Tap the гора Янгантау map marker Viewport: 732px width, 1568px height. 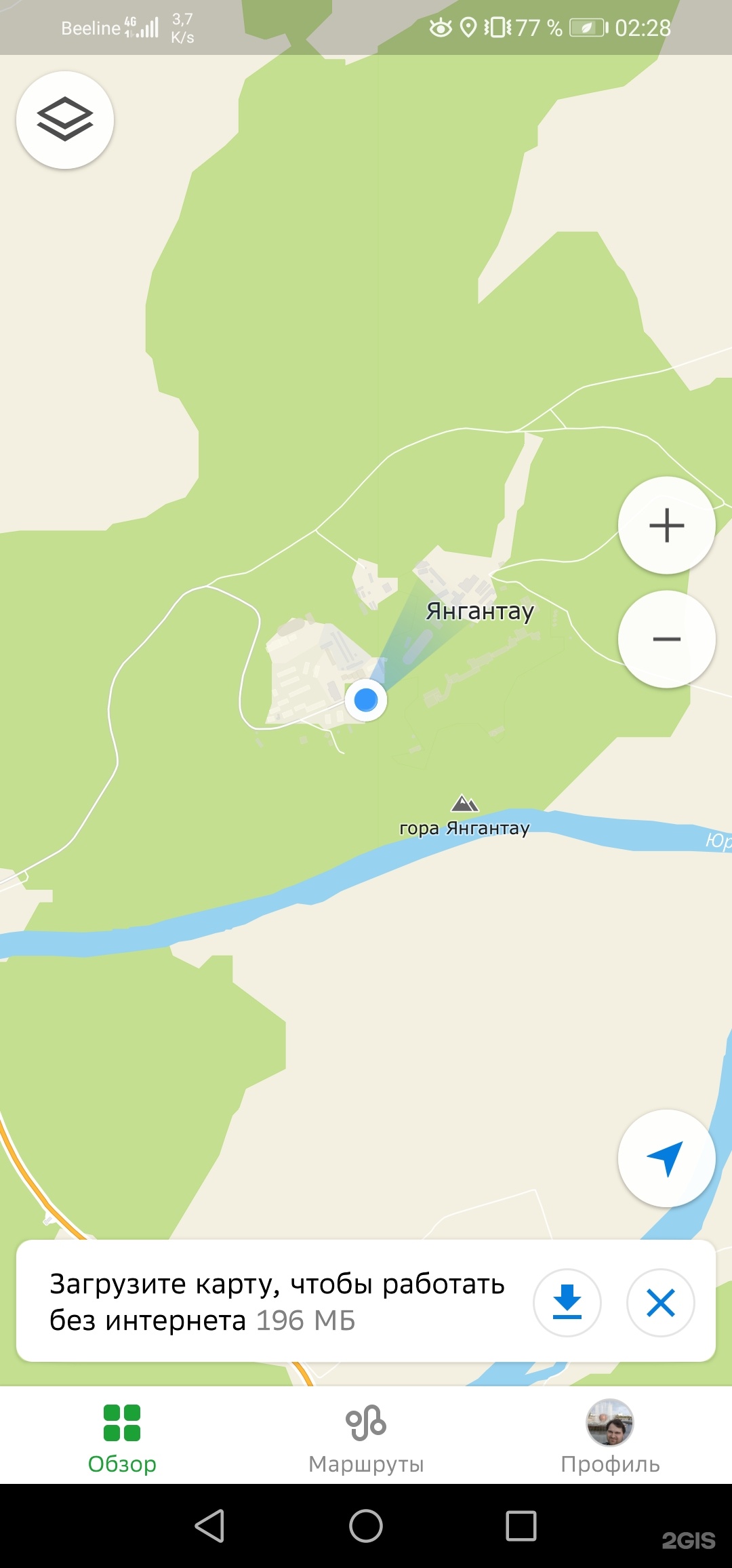465,806
